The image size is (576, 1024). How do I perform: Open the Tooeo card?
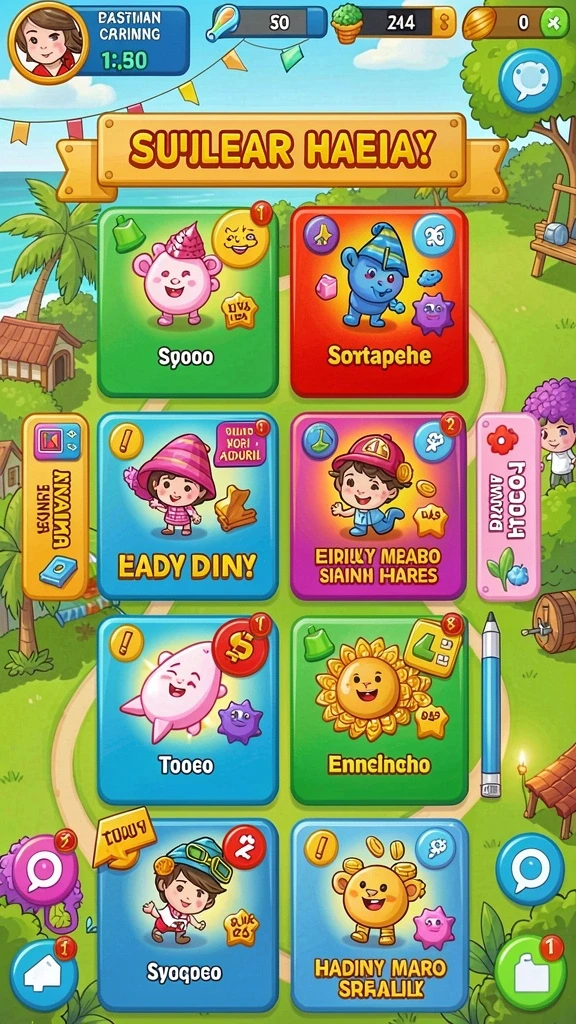point(188,711)
